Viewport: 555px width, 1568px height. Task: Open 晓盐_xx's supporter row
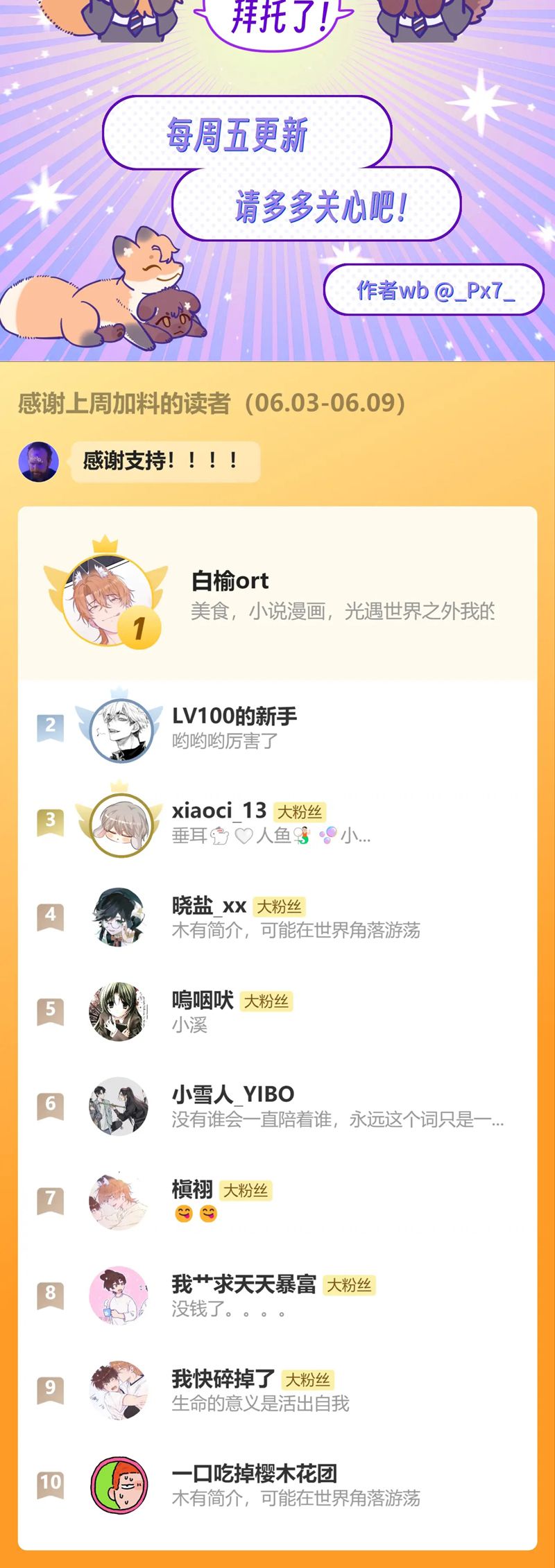point(277,917)
